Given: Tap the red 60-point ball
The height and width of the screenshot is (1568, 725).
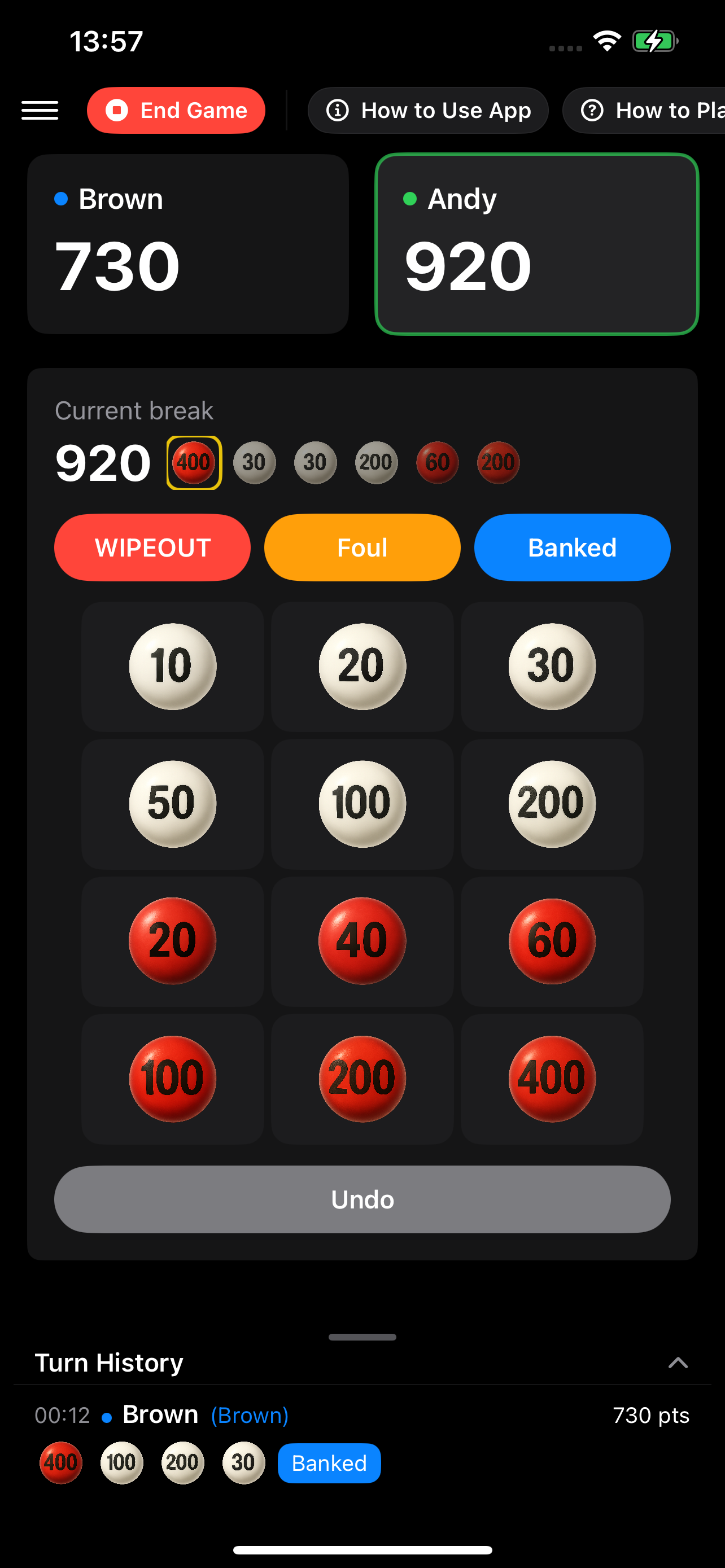Looking at the screenshot, I should click(552, 940).
